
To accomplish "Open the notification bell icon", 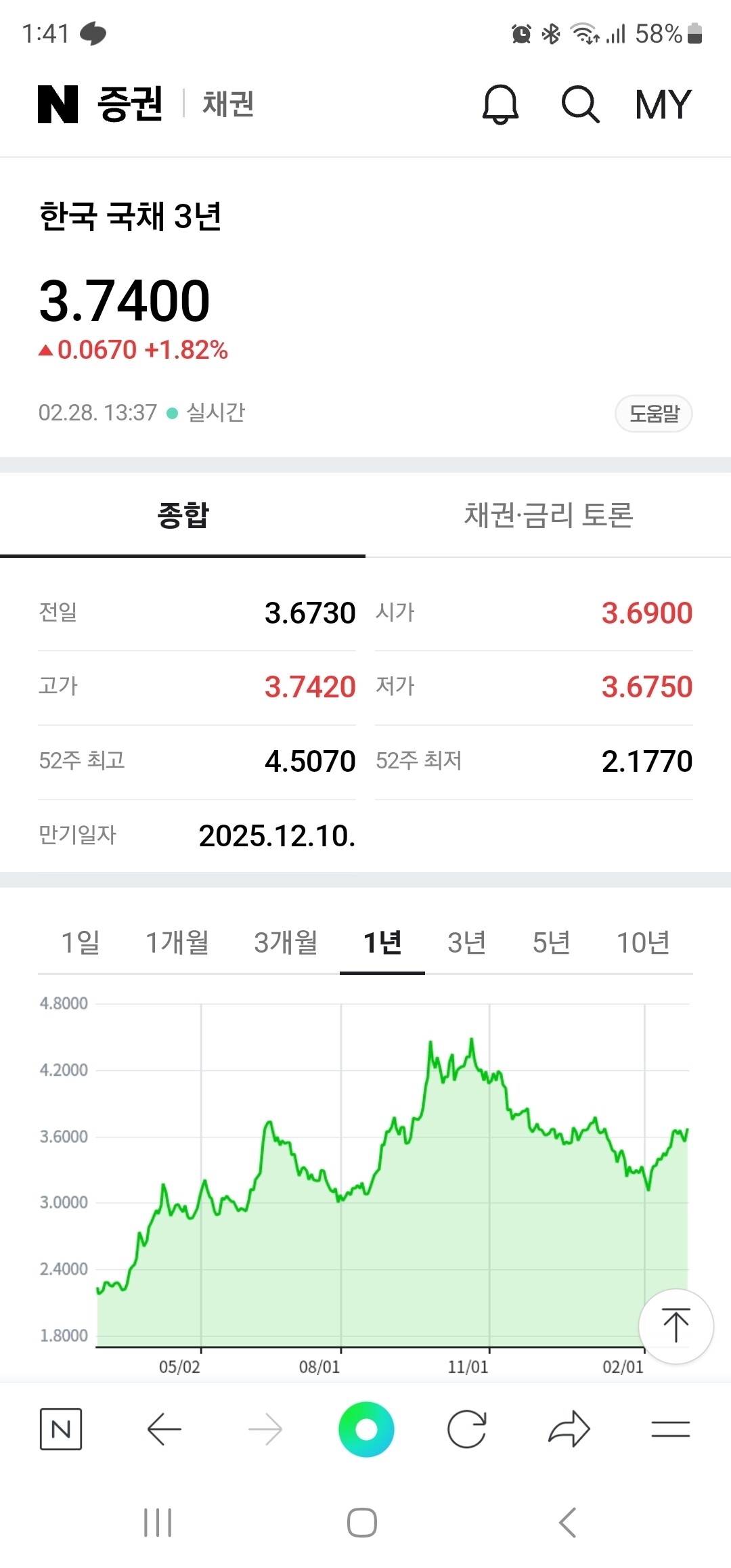I will (502, 105).
